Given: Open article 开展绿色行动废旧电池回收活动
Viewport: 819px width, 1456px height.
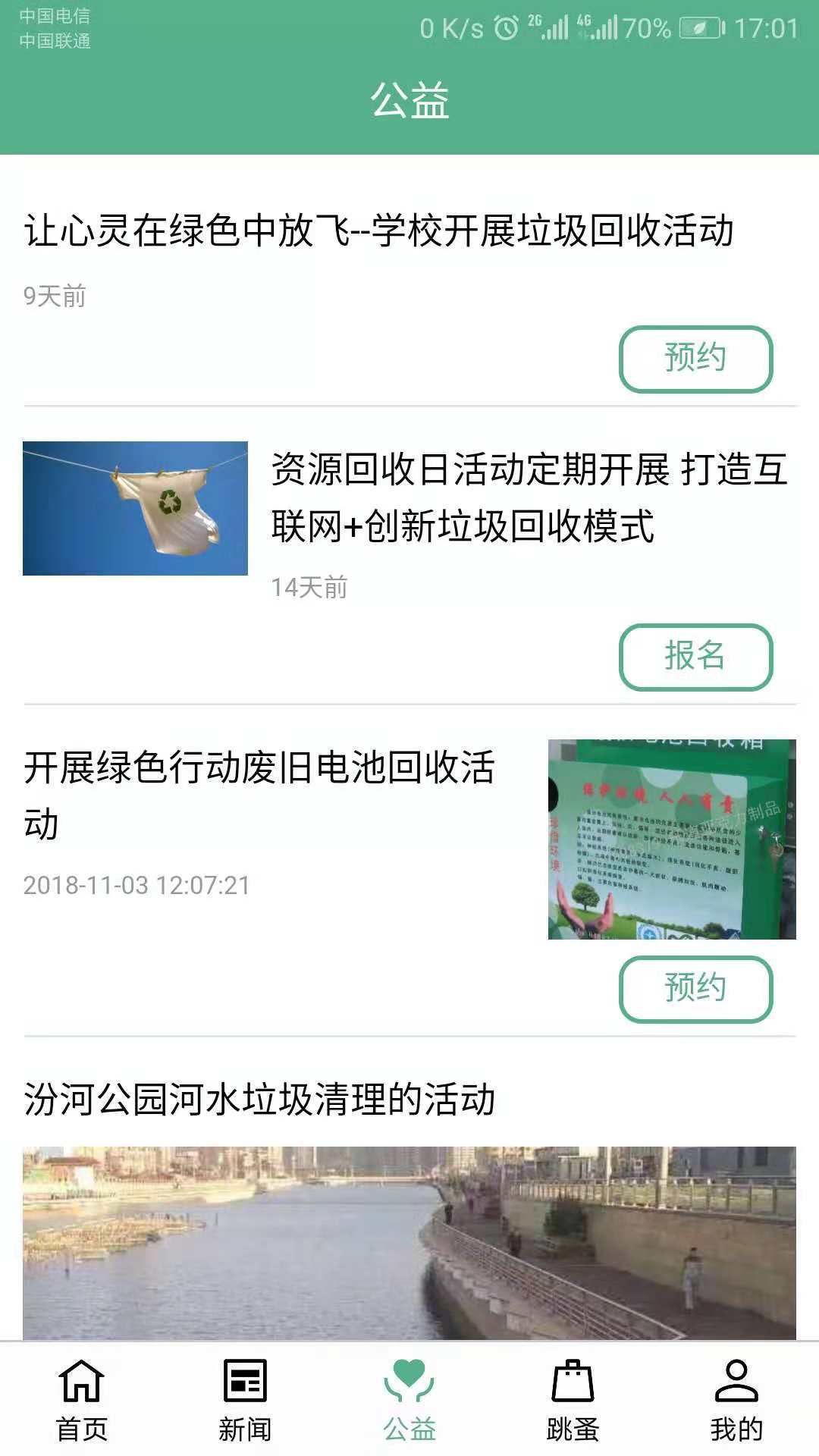Looking at the screenshot, I should pyautogui.click(x=259, y=795).
